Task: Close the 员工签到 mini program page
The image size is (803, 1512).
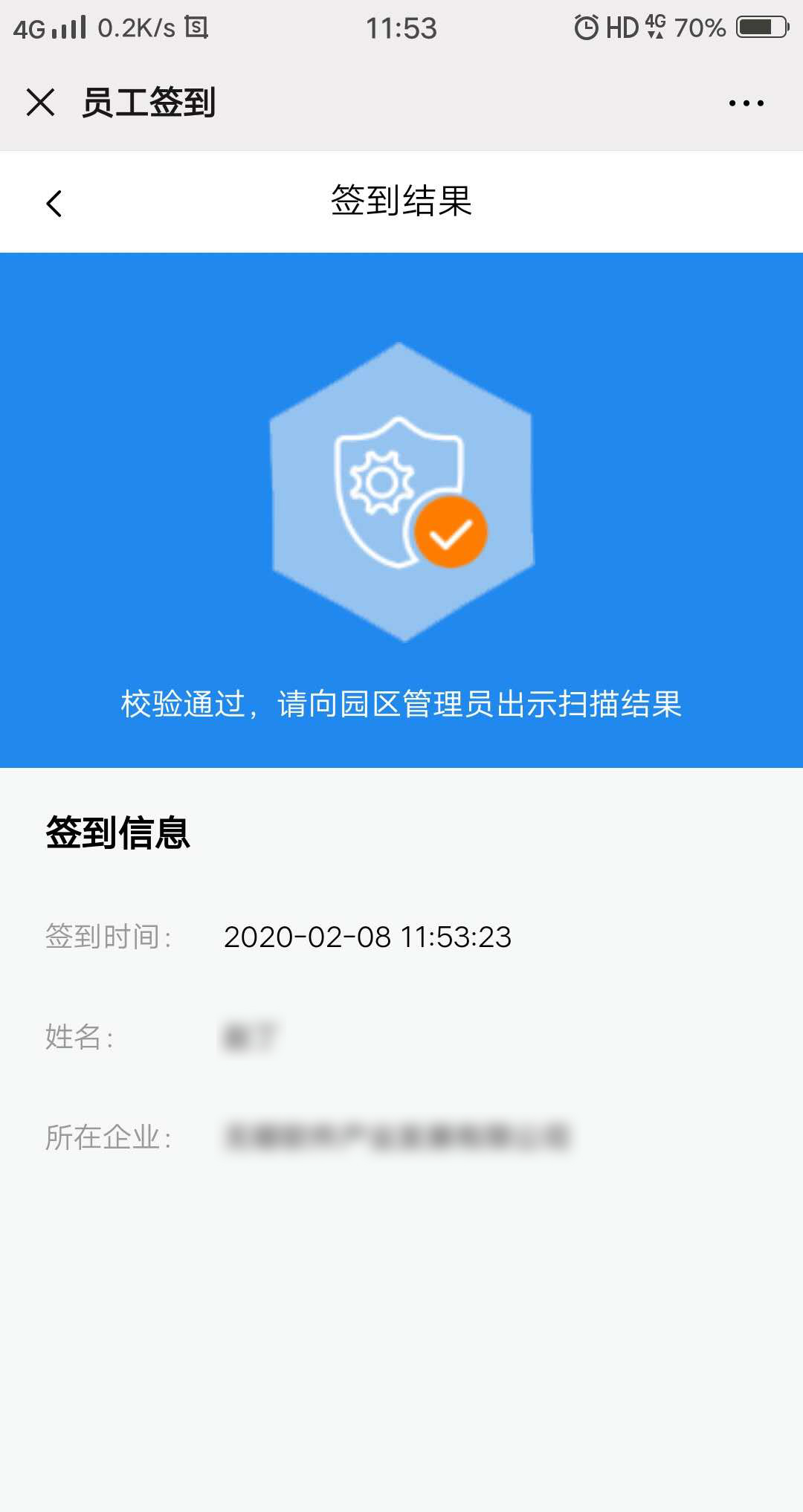Action: pyautogui.click(x=41, y=103)
